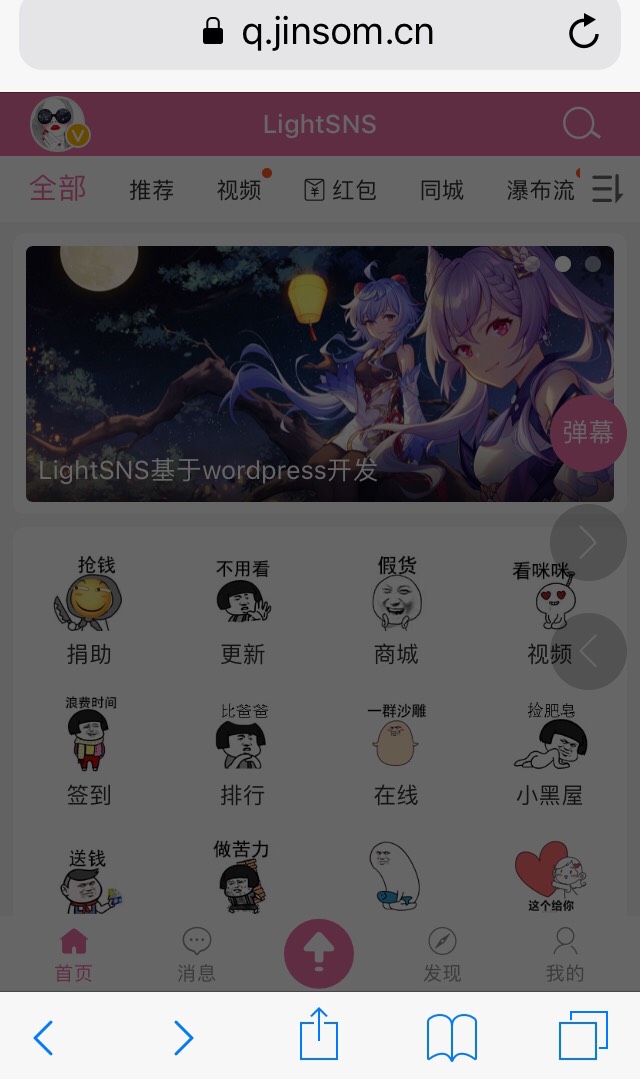Screen dimensions: 640x1079
Task: Go to the 消息 bottom tab
Action: pos(197,955)
